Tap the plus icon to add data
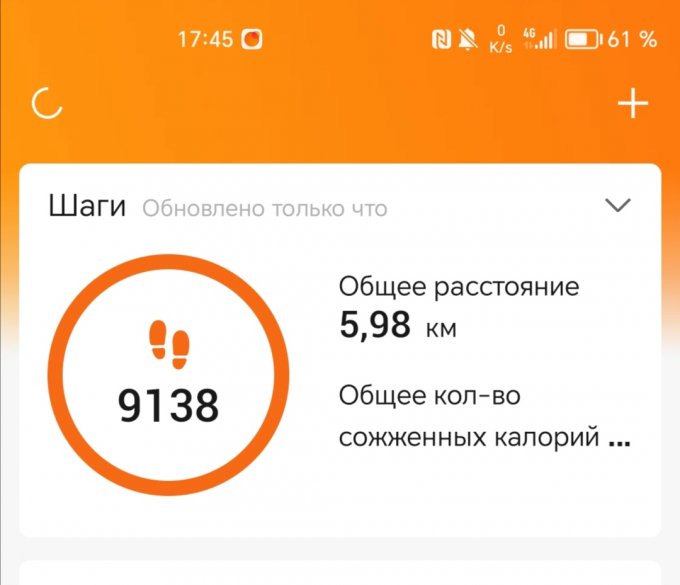The width and height of the screenshot is (680, 585). click(x=633, y=104)
